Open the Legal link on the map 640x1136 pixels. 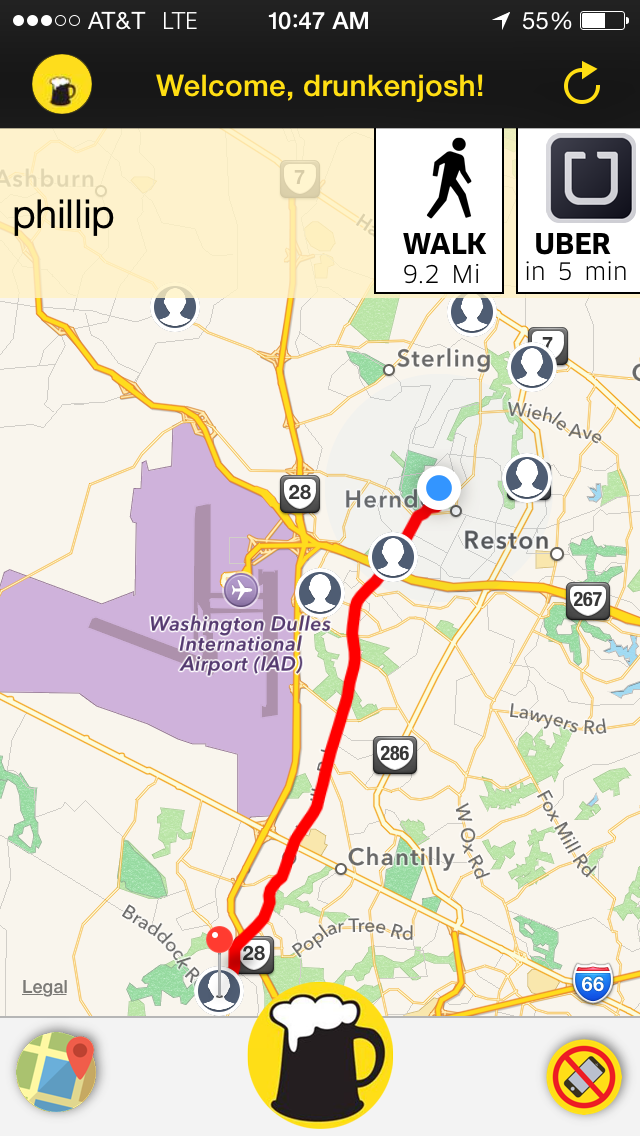point(45,987)
